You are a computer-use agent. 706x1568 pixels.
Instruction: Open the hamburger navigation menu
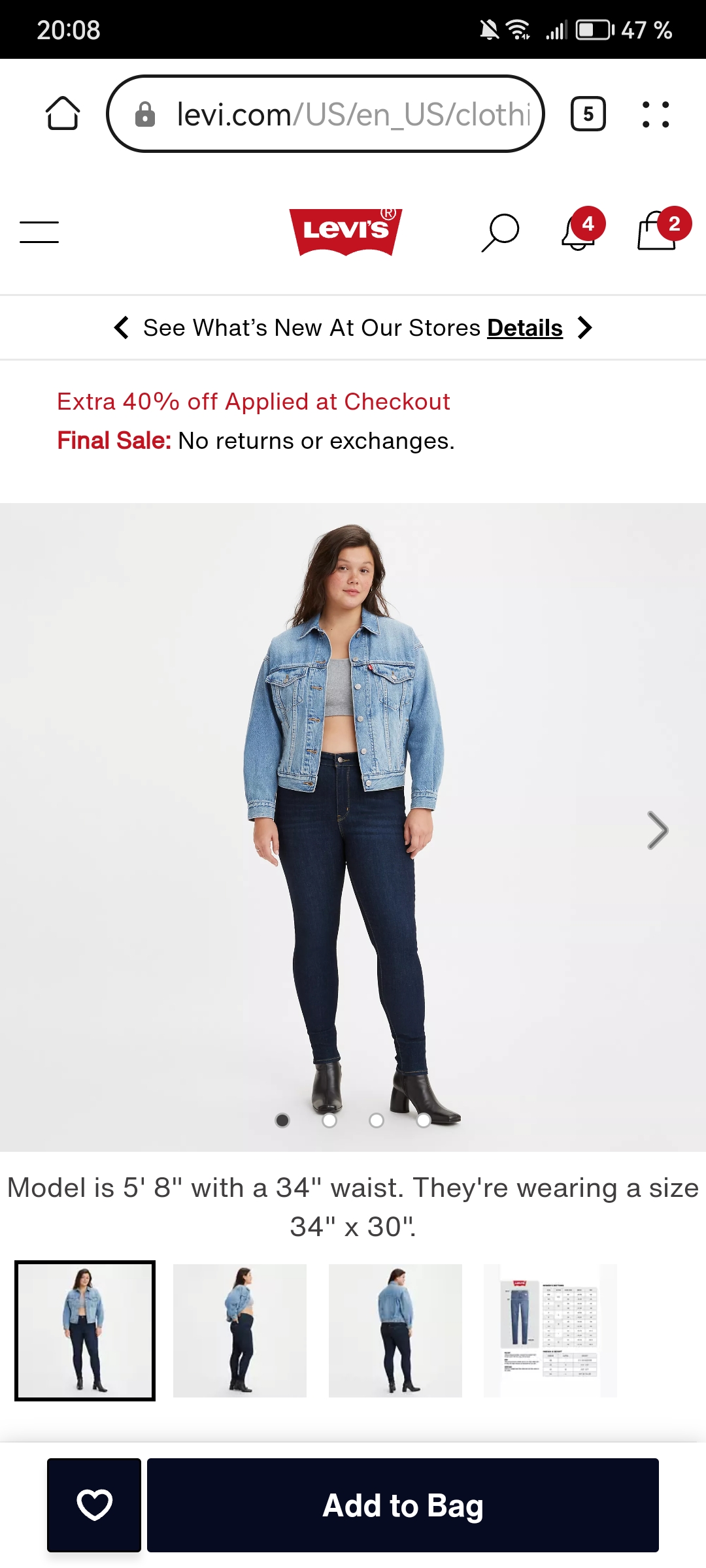(39, 232)
